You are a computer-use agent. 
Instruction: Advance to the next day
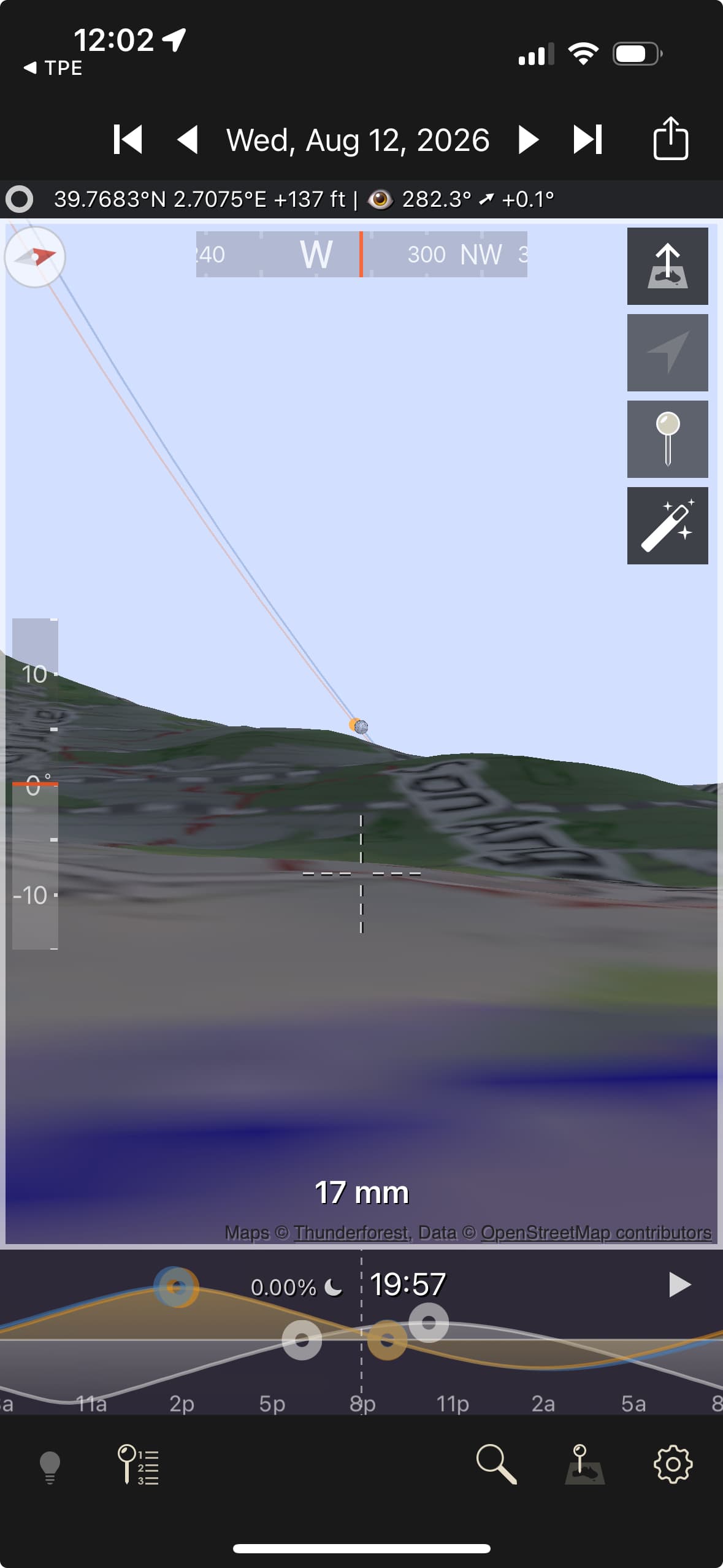pos(528,140)
